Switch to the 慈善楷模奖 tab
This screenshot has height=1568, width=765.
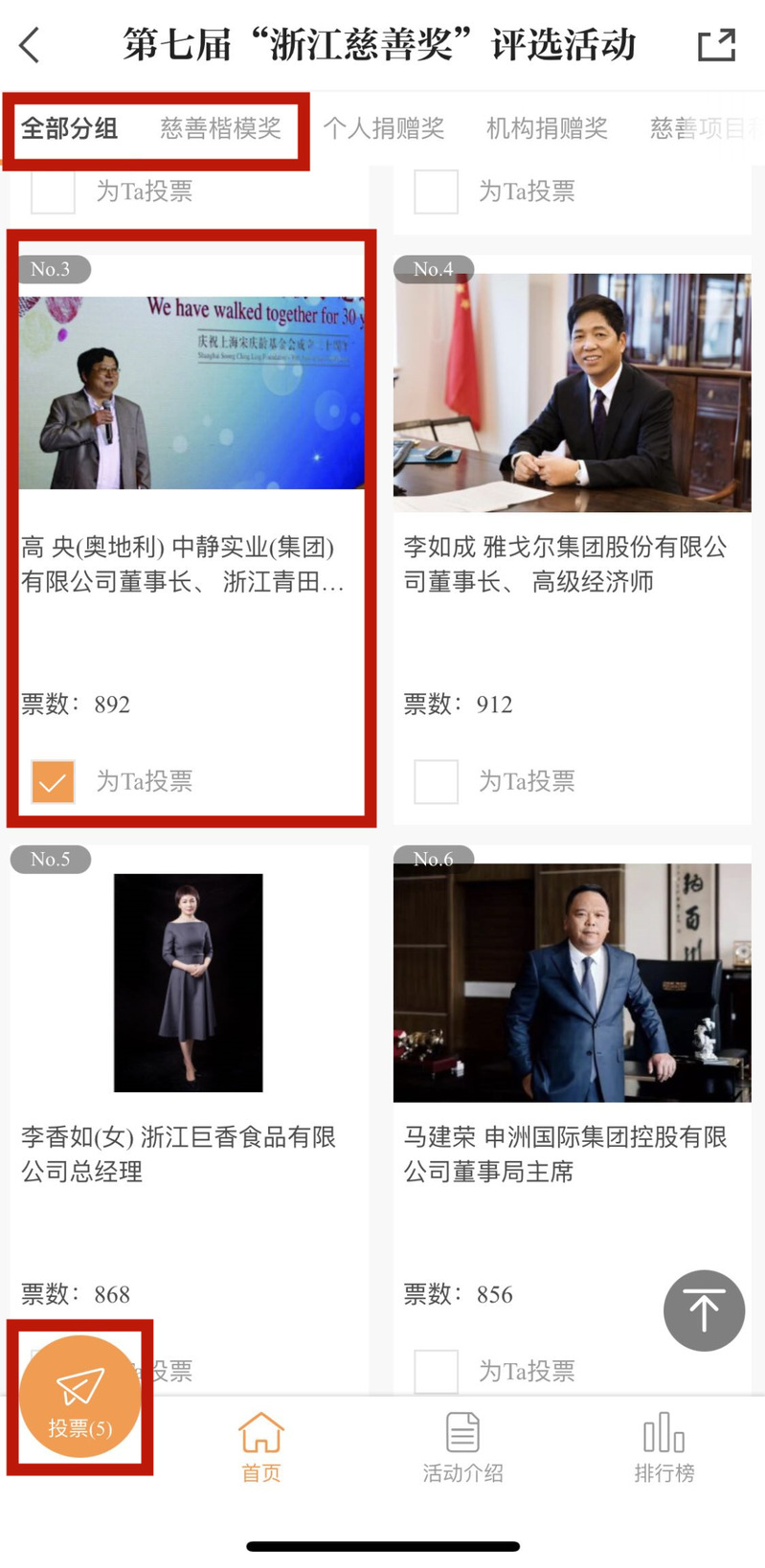point(220,128)
